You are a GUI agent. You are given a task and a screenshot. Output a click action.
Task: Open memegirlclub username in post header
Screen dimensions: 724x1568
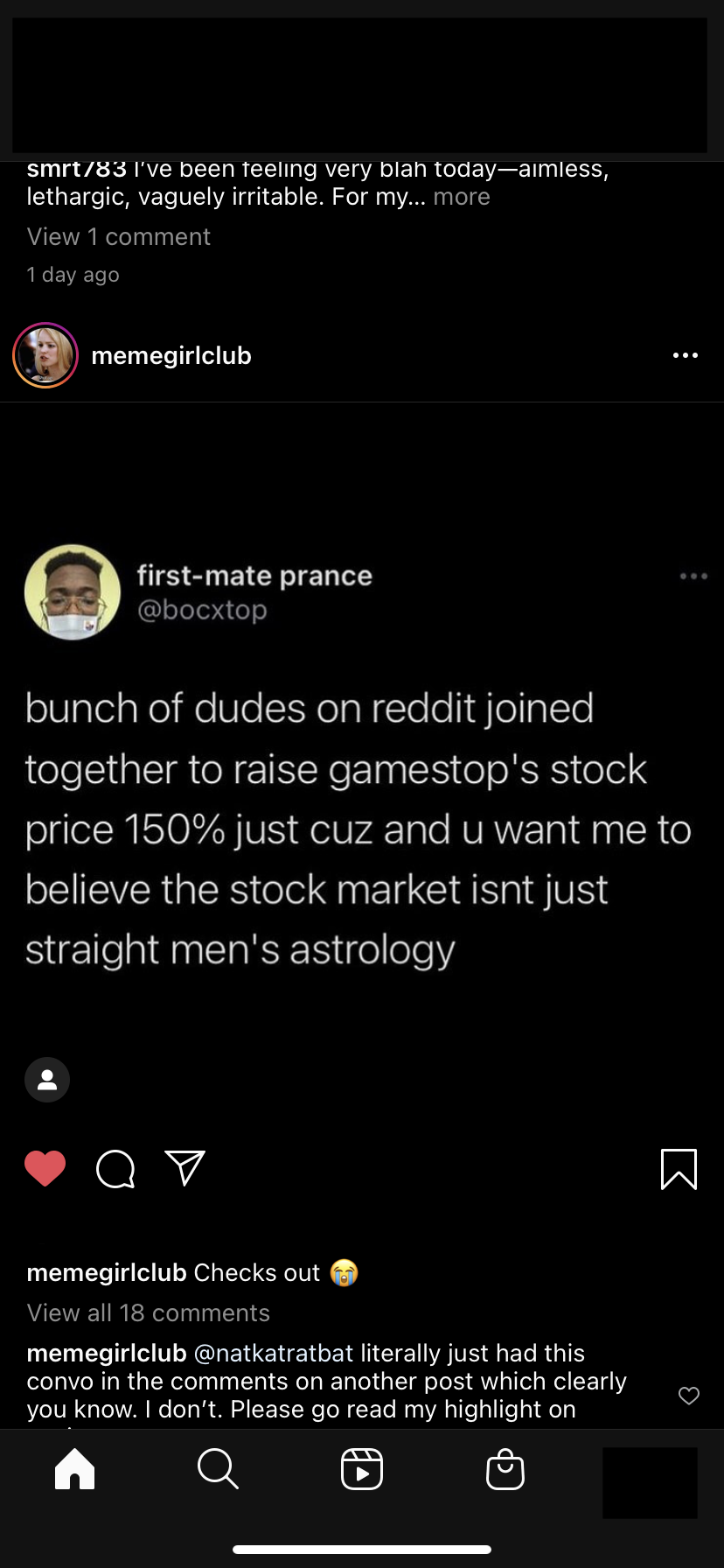171,356
